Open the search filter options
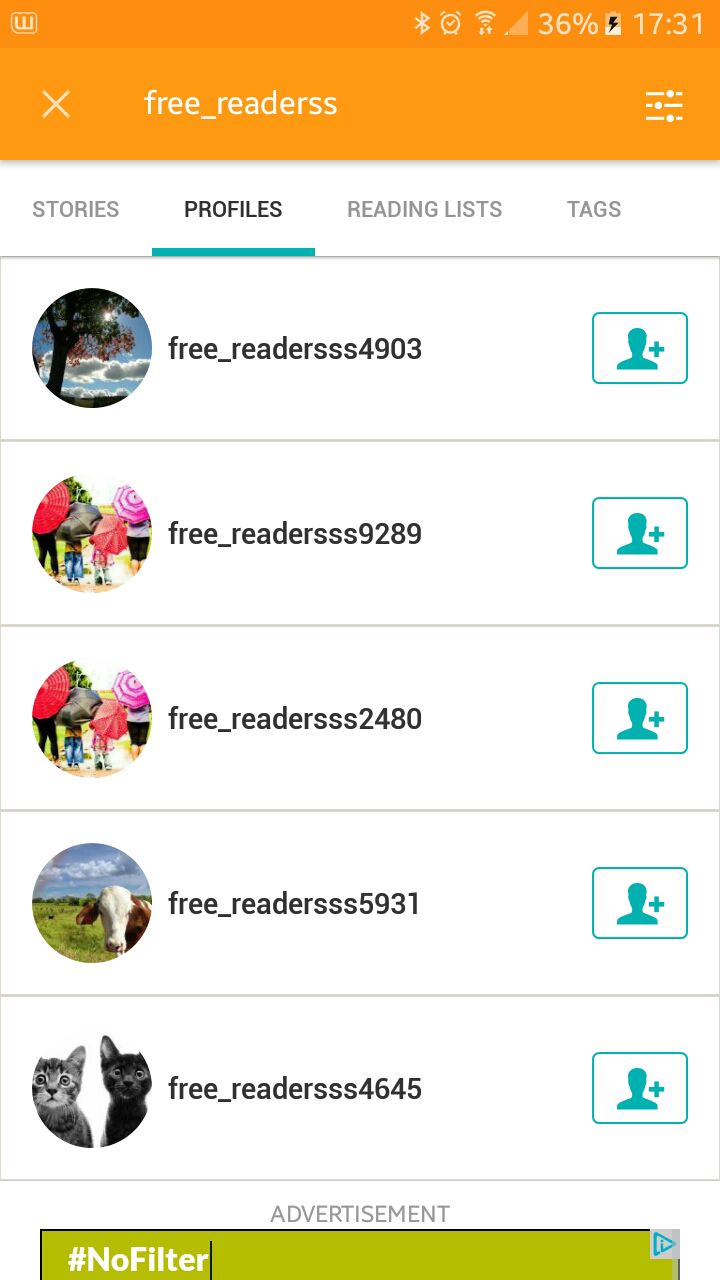720x1280 pixels. pos(664,105)
